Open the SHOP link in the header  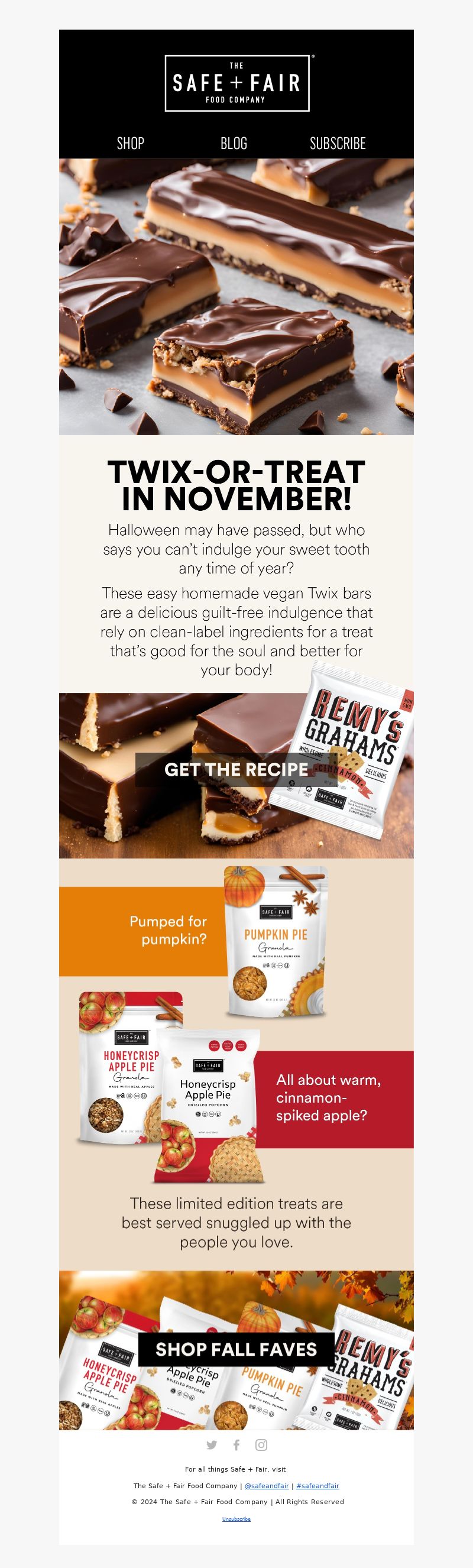tap(130, 143)
